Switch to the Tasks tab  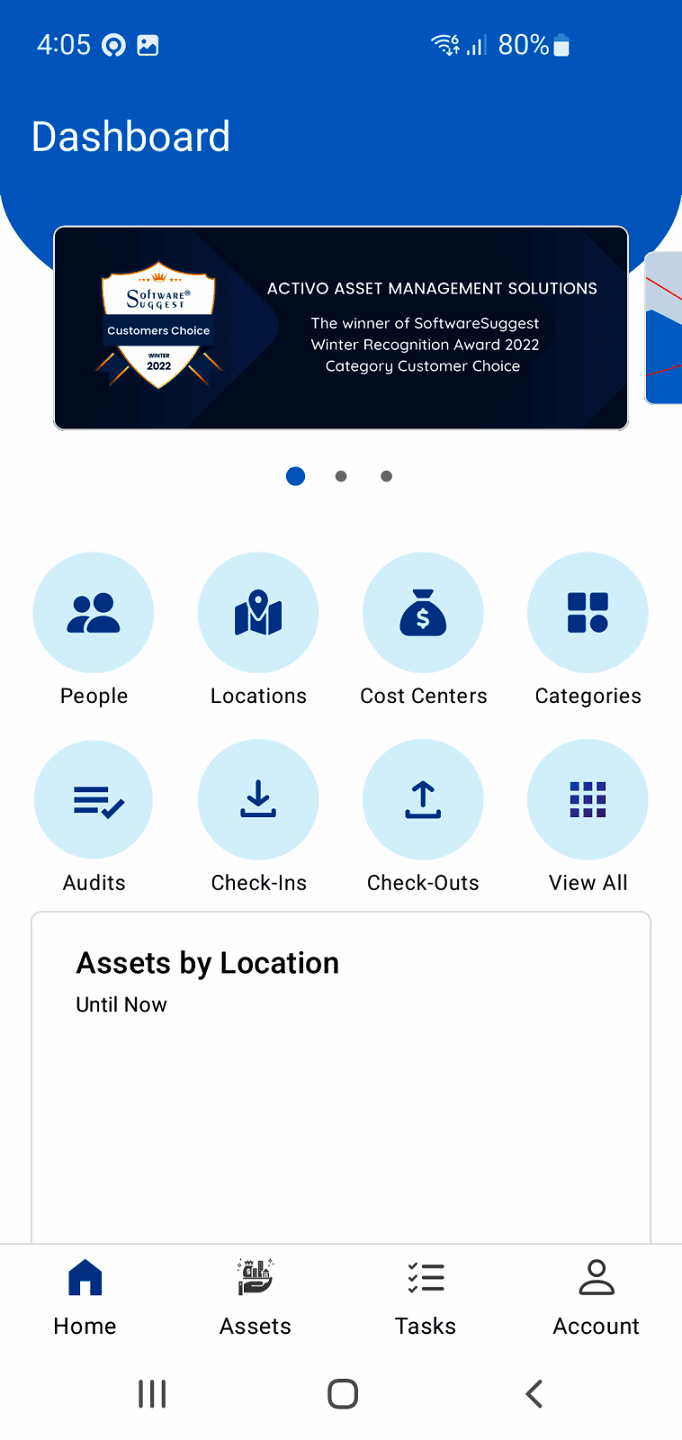tap(425, 1297)
